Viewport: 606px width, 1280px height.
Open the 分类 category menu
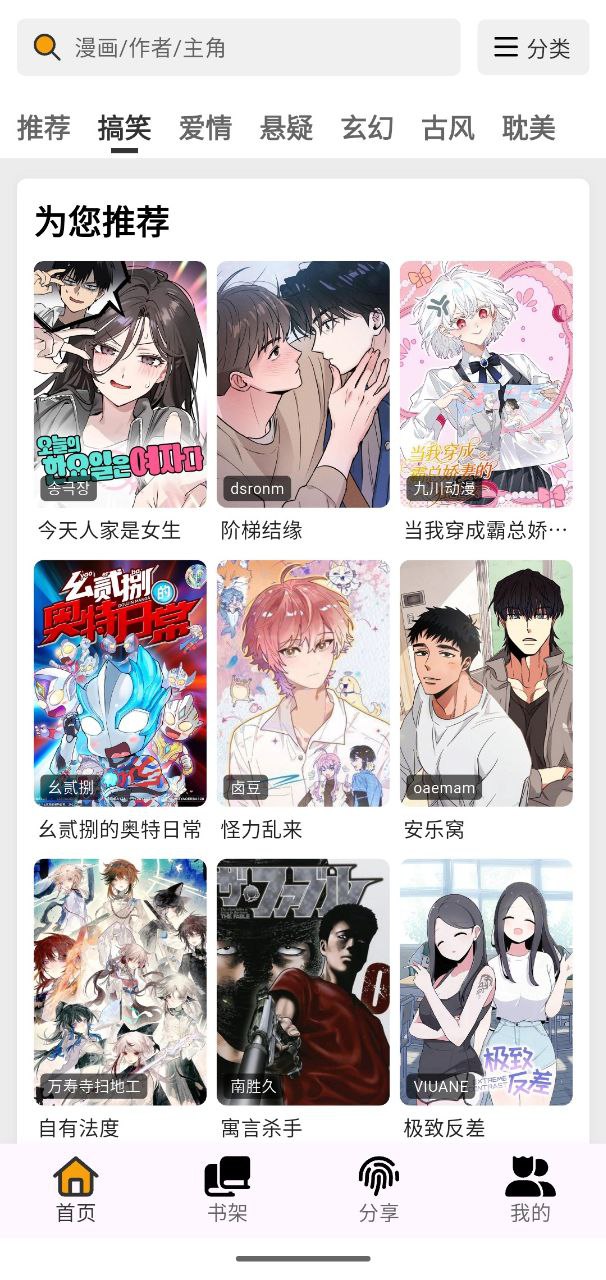tap(532, 47)
